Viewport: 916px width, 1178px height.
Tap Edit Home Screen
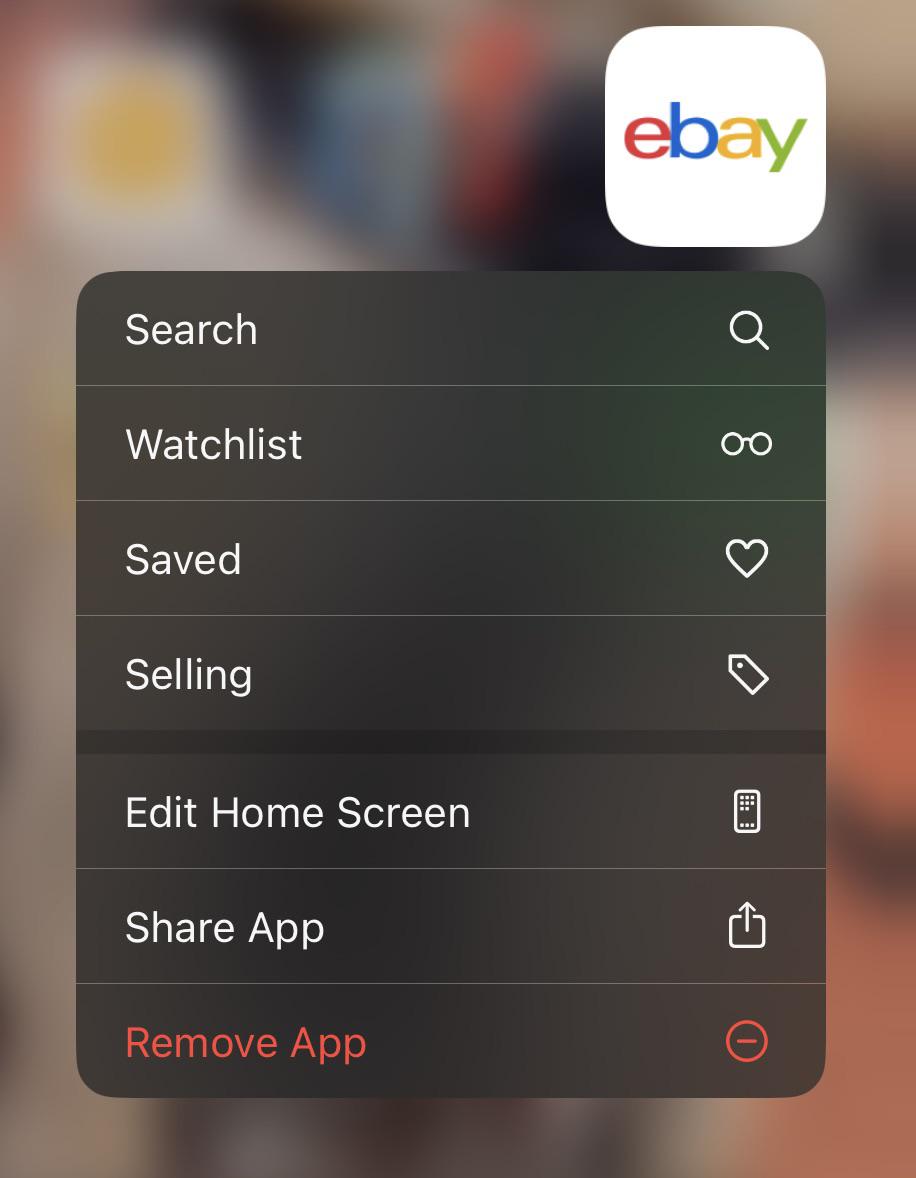(x=451, y=811)
